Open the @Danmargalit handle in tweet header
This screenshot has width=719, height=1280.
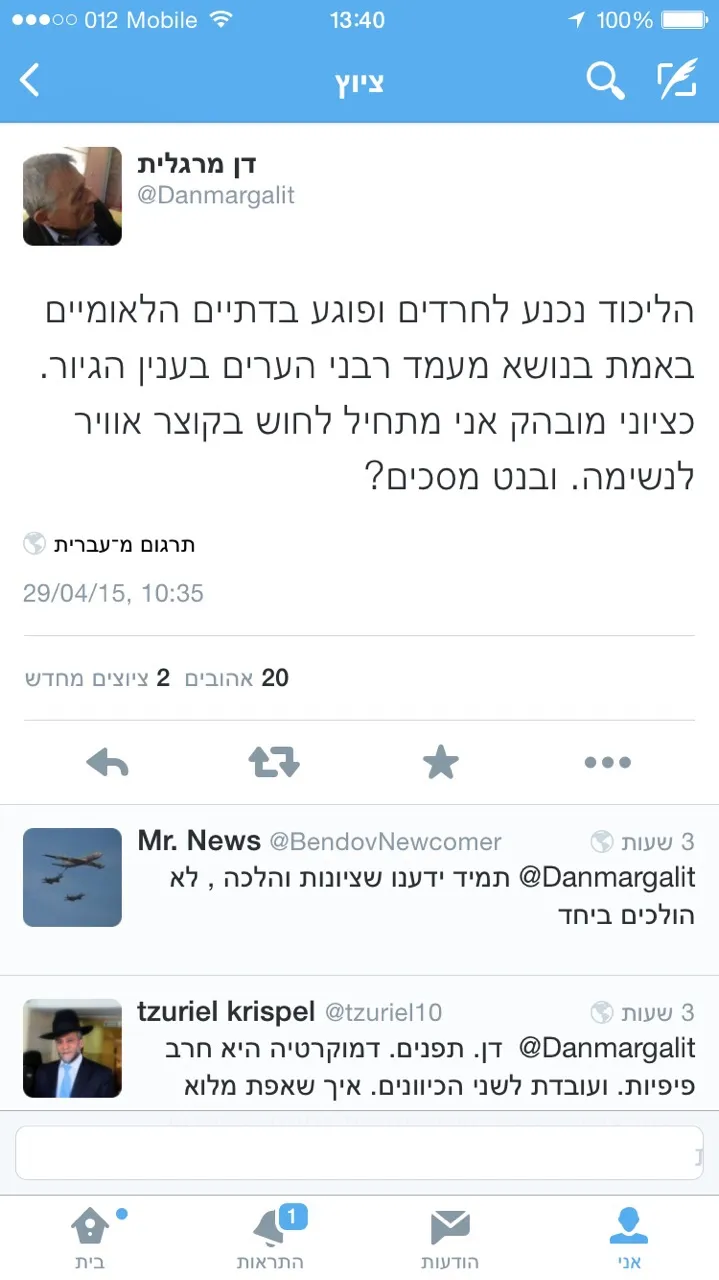coord(216,195)
